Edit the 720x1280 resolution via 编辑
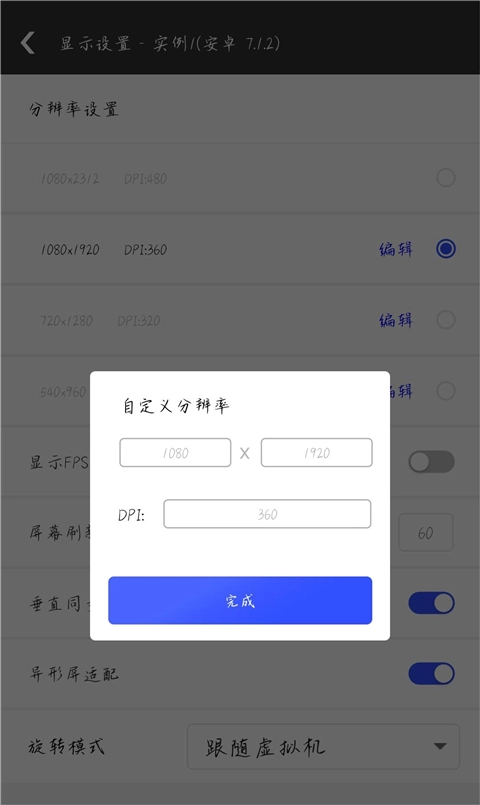The width and height of the screenshot is (480, 805). 396,320
